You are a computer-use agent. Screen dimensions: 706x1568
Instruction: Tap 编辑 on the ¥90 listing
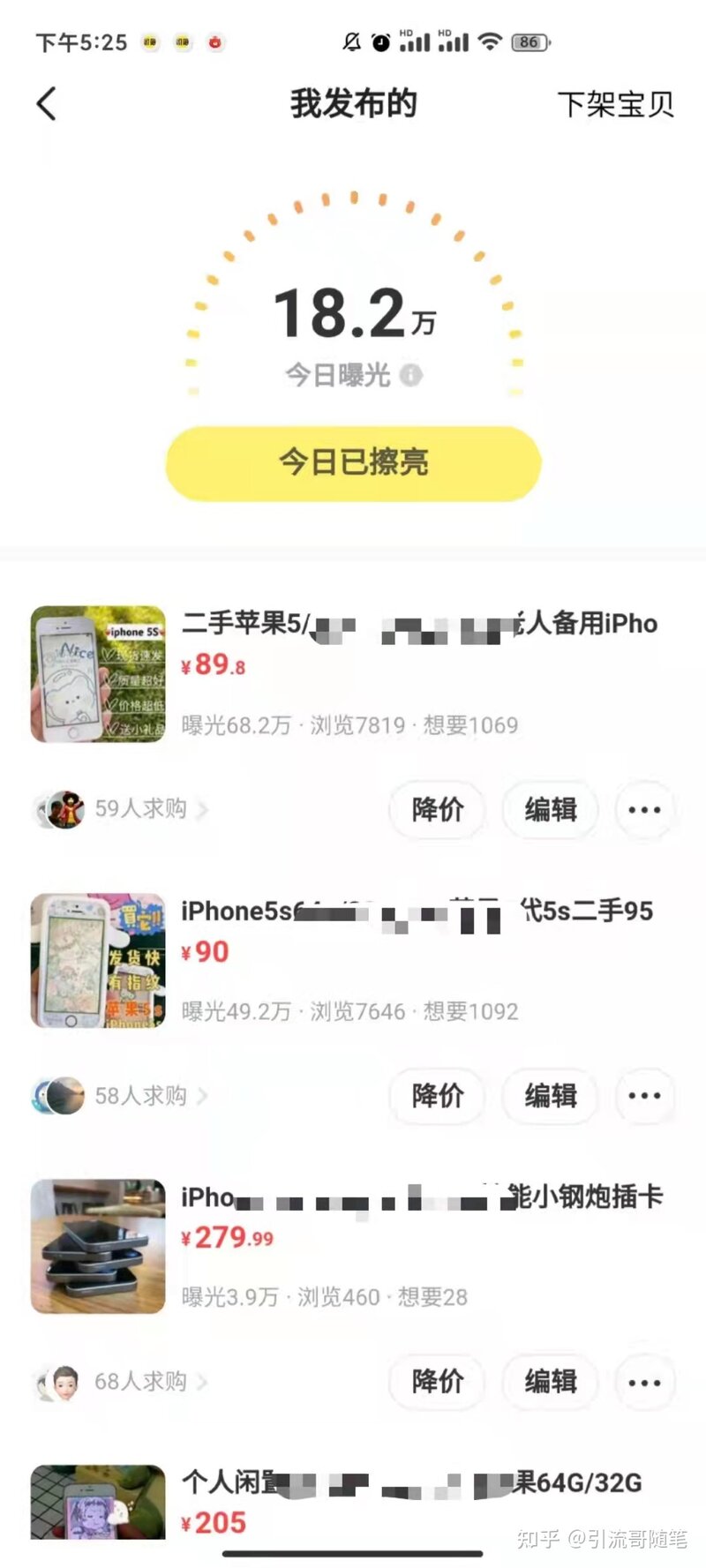551,1095
